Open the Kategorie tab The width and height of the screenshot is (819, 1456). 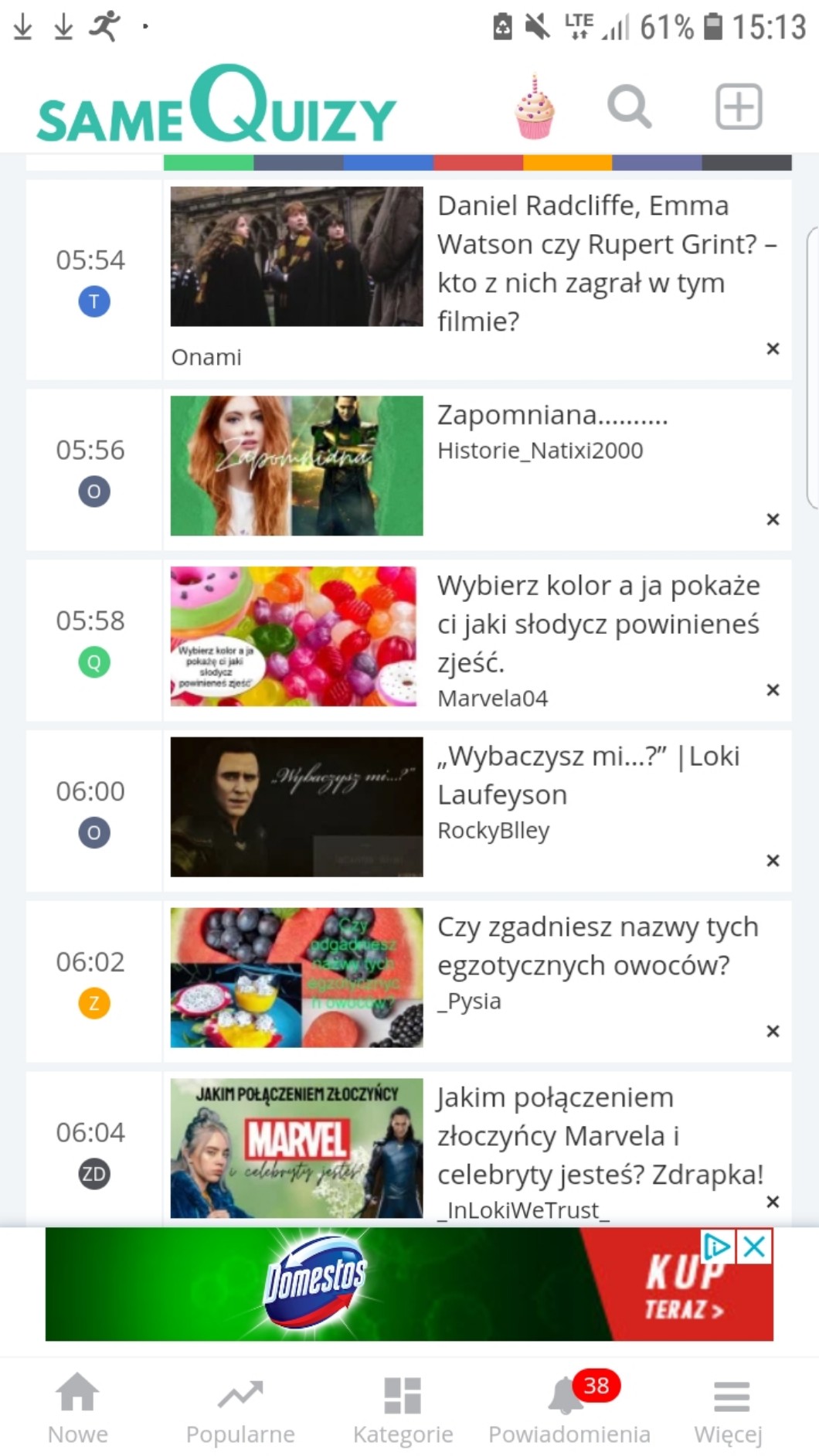tap(403, 1410)
